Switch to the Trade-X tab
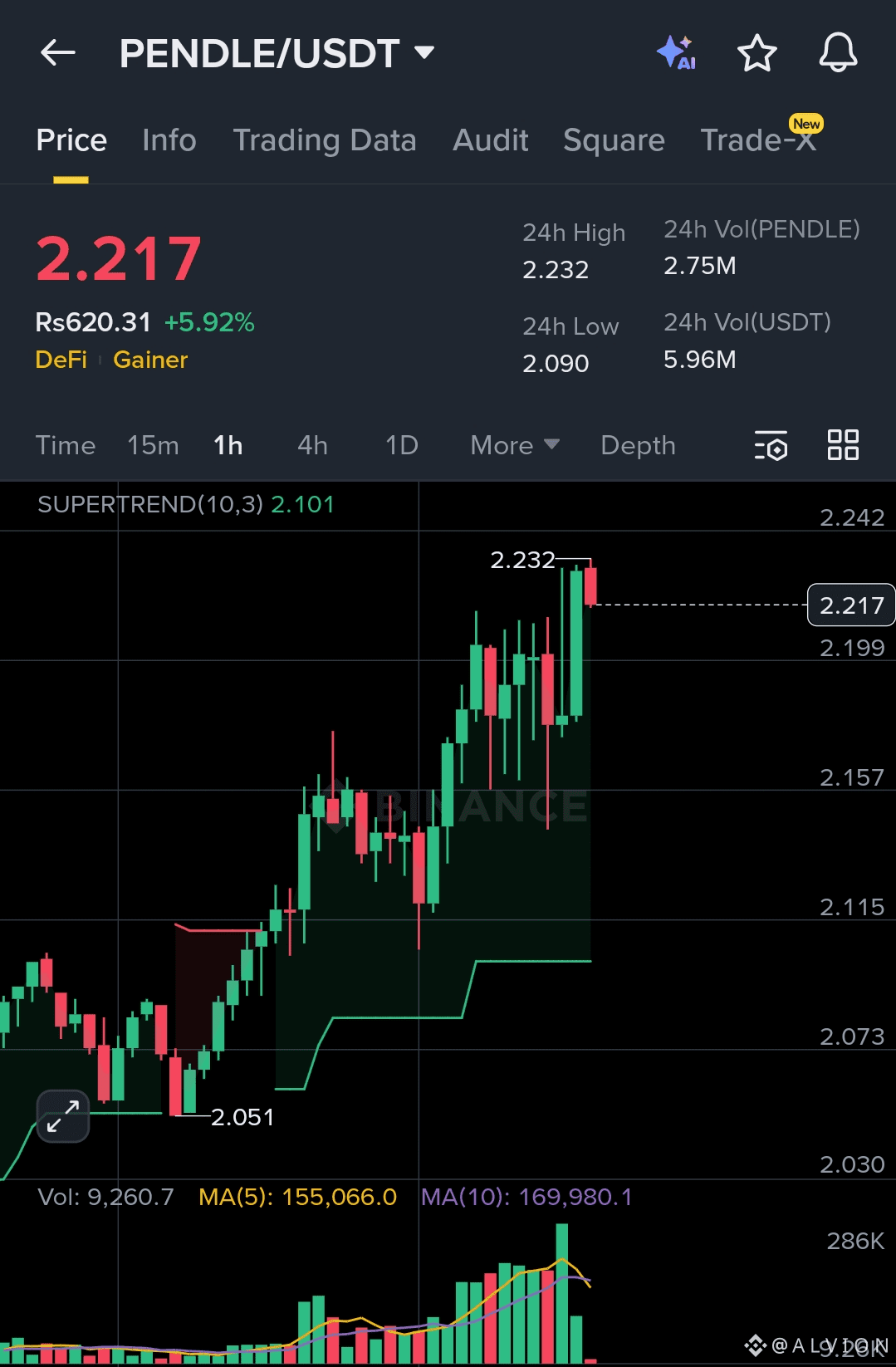The height and width of the screenshot is (1367, 896). pyautogui.click(x=758, y=140)
